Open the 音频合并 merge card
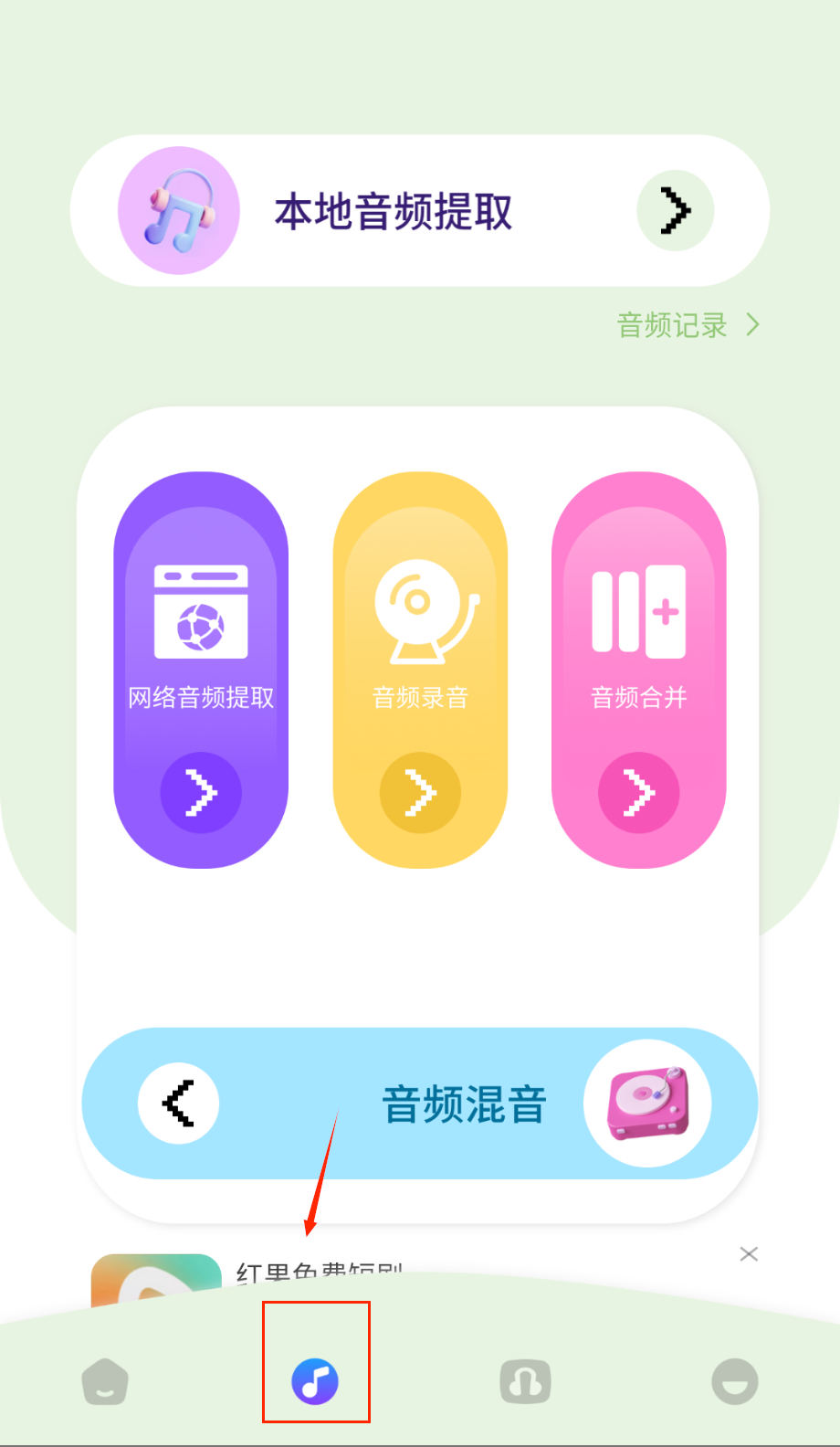The height and width of the screenshot is (1447, 840). coord(638,670)
